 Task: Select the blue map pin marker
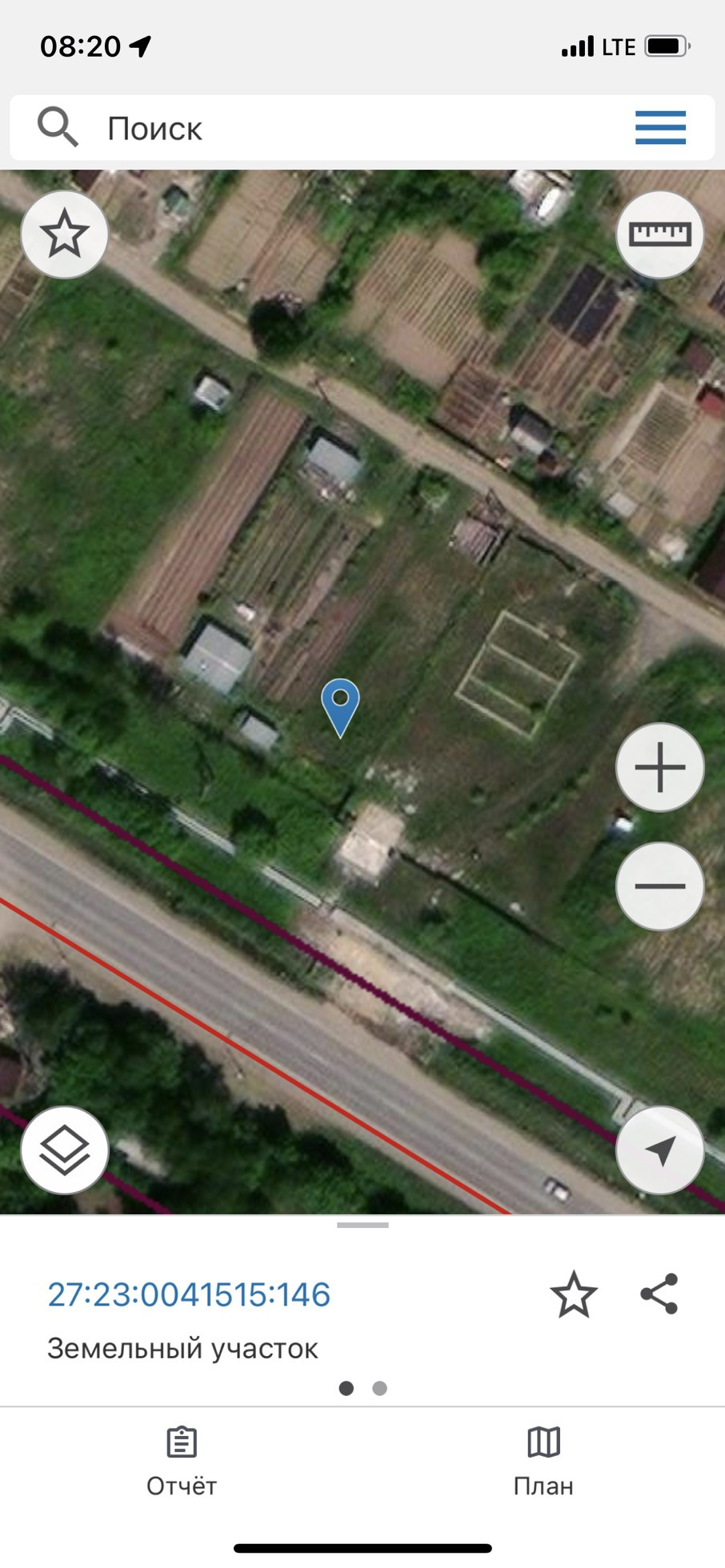[340, 705]
